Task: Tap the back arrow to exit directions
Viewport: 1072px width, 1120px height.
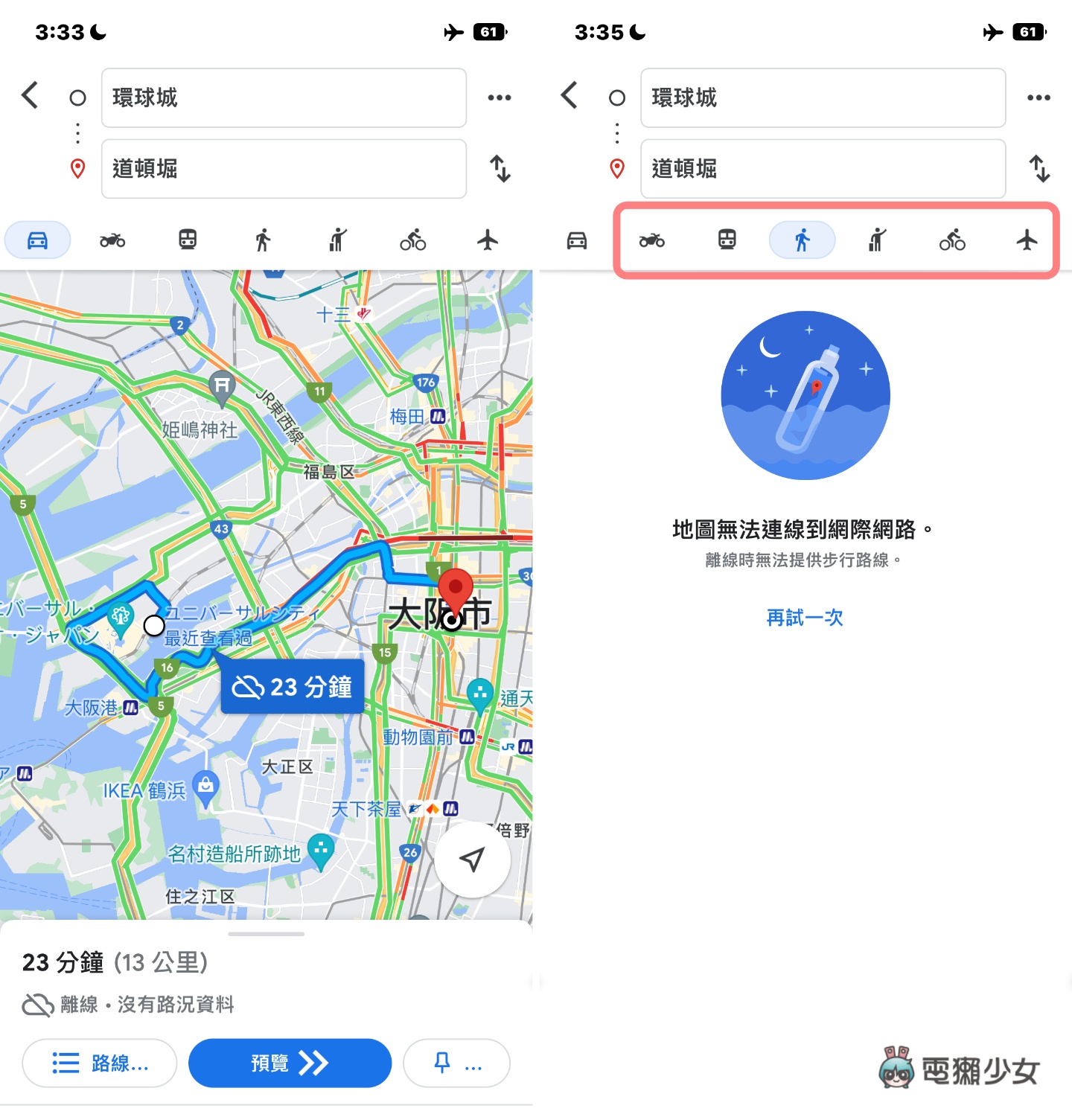Action: click(30, 95)
